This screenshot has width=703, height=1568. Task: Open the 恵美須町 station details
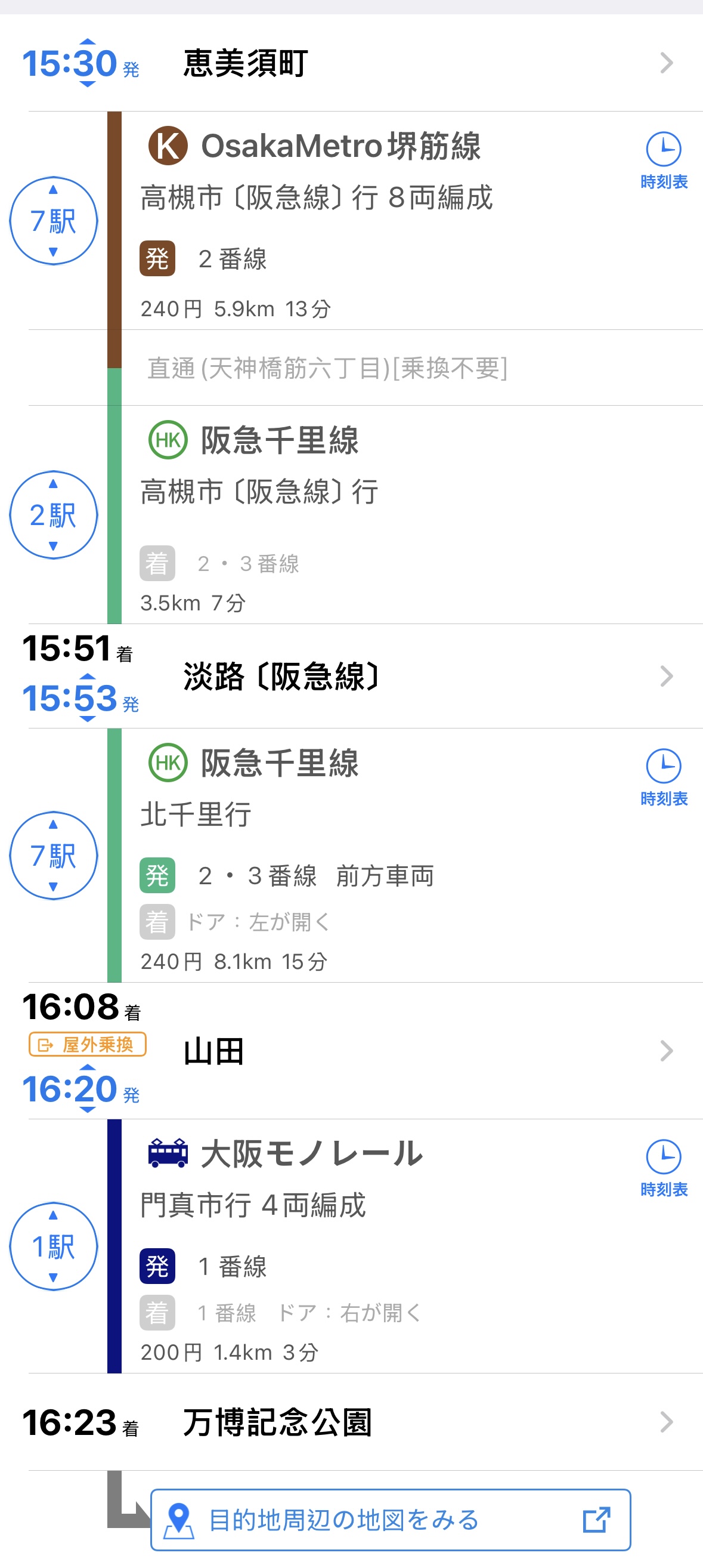[426, 63]
